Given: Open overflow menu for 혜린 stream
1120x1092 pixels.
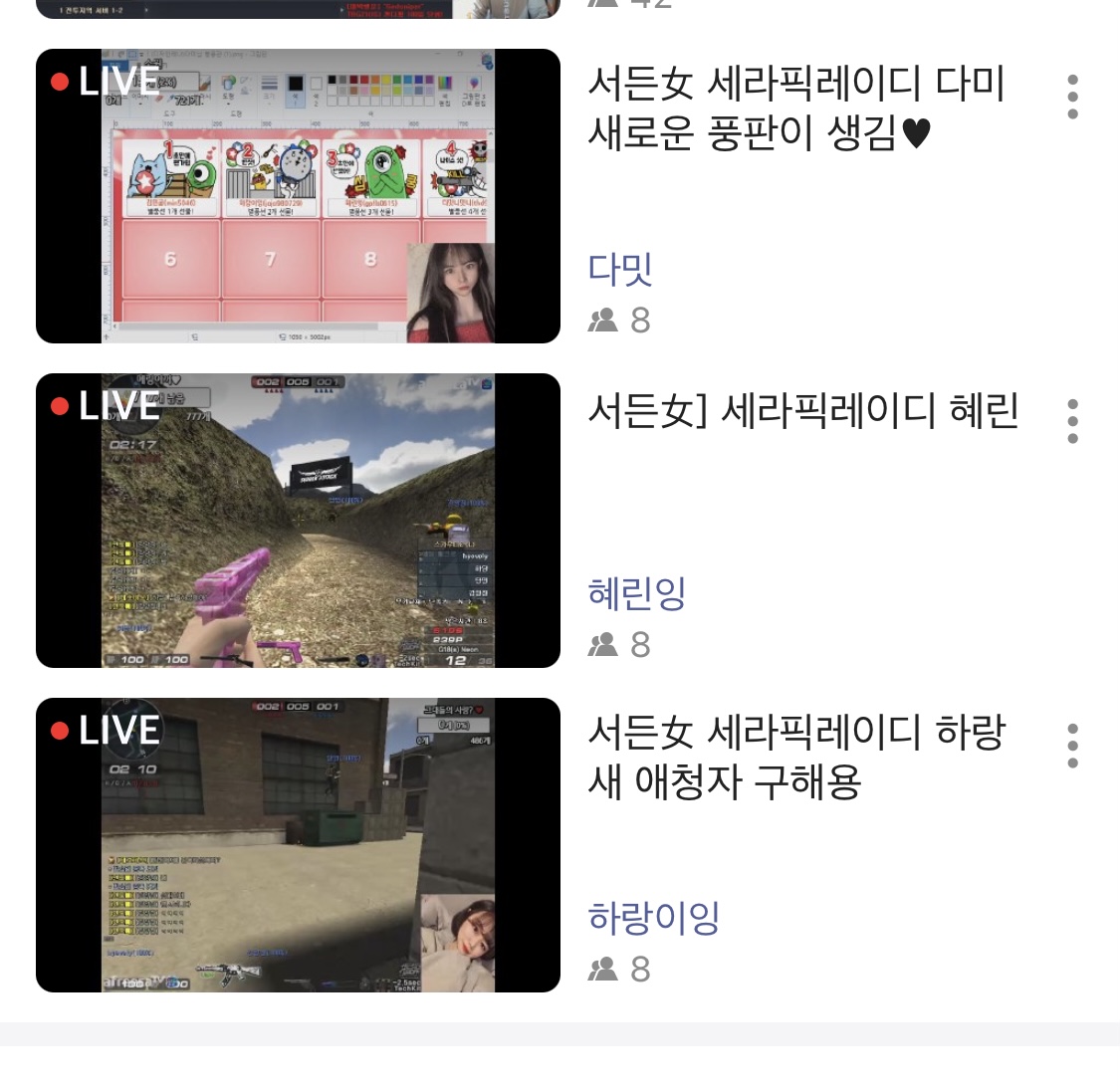Looking at the screenshot, I should (x=1072, y=421).
